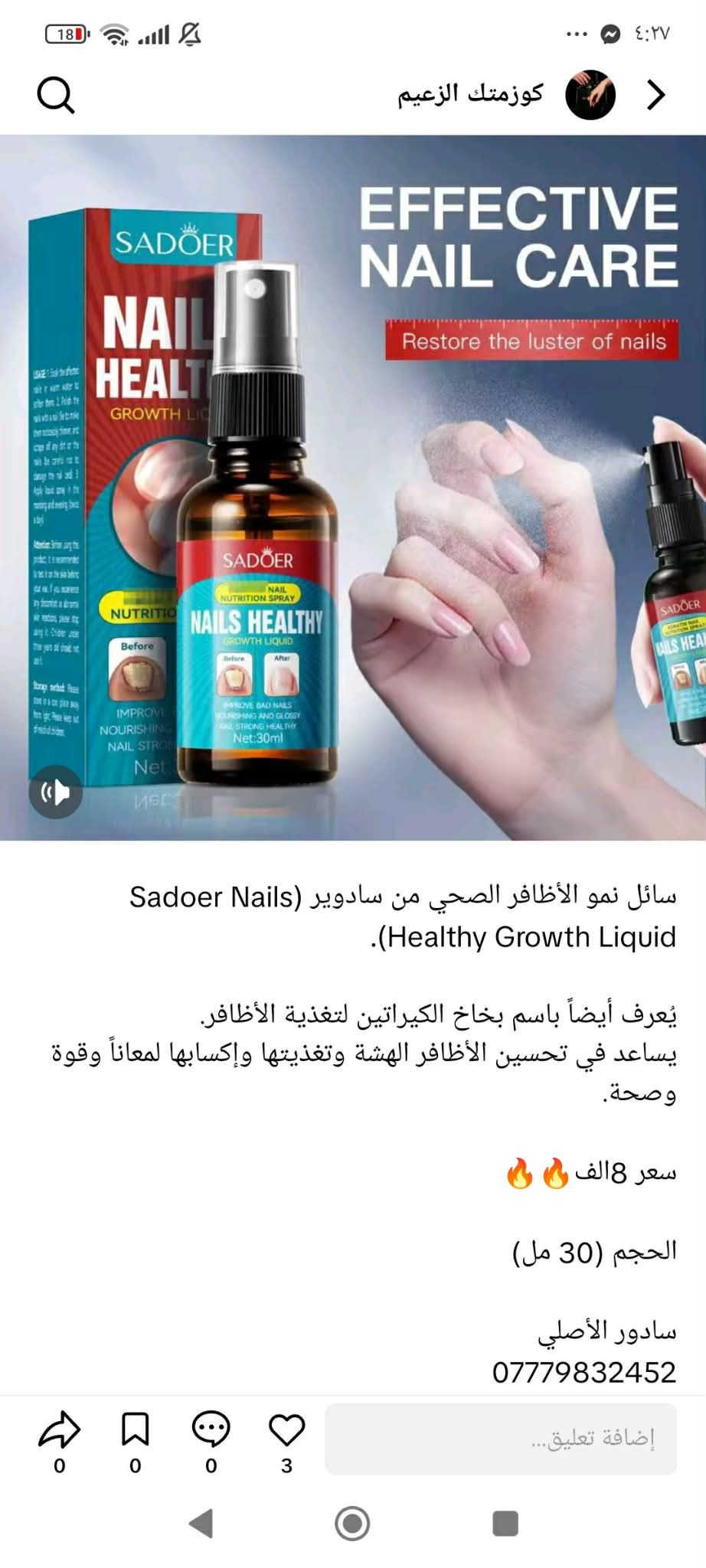This screenshot has width=706, height=1568.
Task: Open comments using the speech bubble icon
Action: pos(211,1430)
